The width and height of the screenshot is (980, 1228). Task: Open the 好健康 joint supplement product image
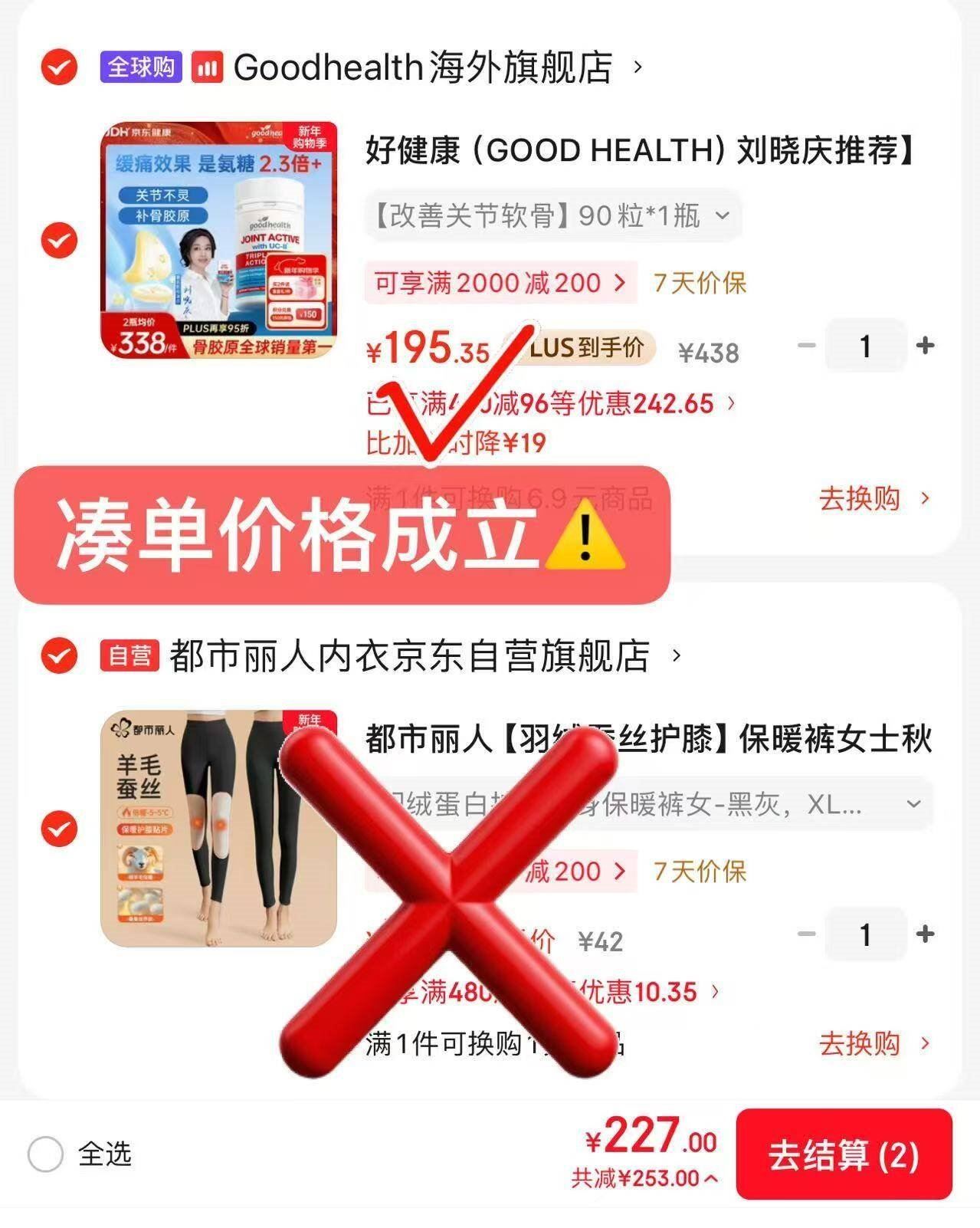pyautogui.click(x=219, y=239)
